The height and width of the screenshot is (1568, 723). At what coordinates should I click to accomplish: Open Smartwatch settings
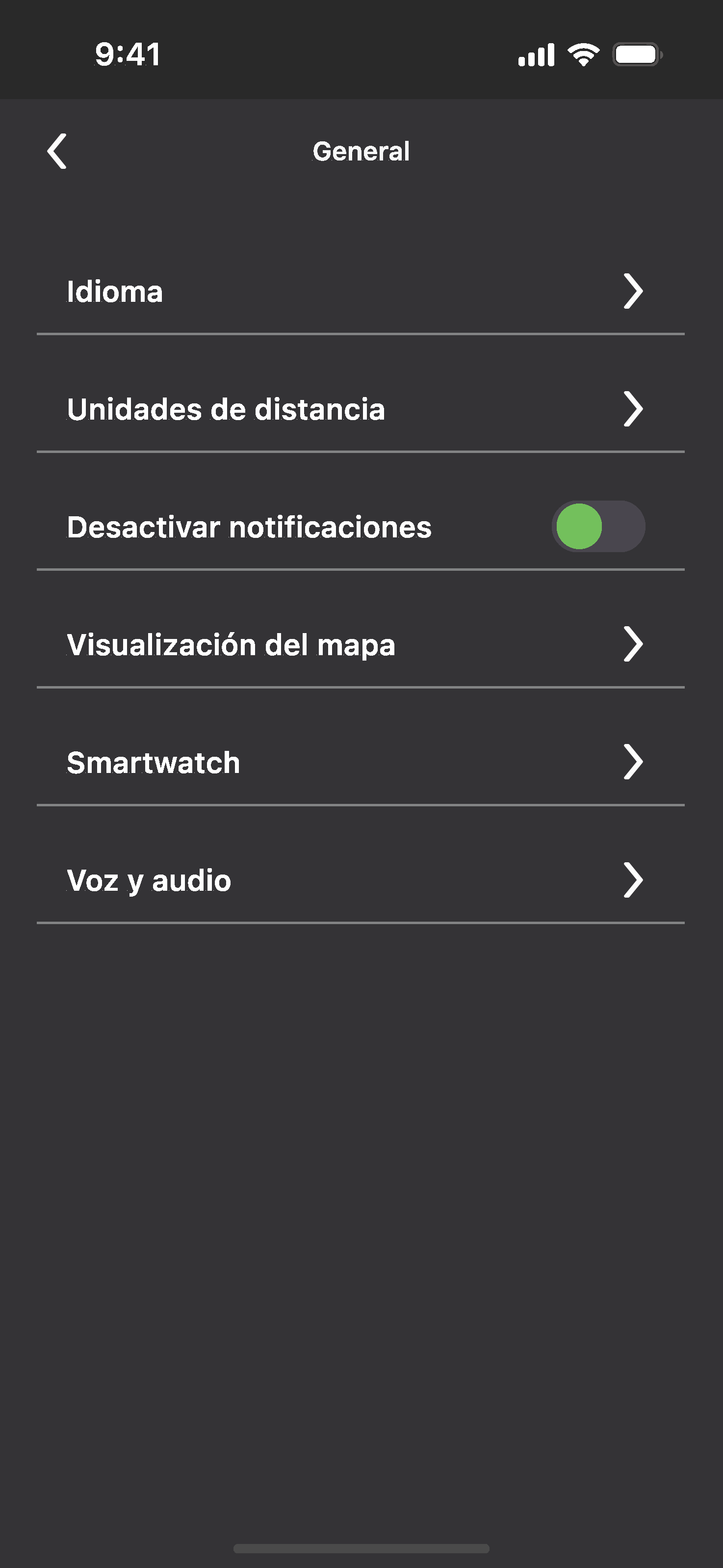click(x=361, y=762)
